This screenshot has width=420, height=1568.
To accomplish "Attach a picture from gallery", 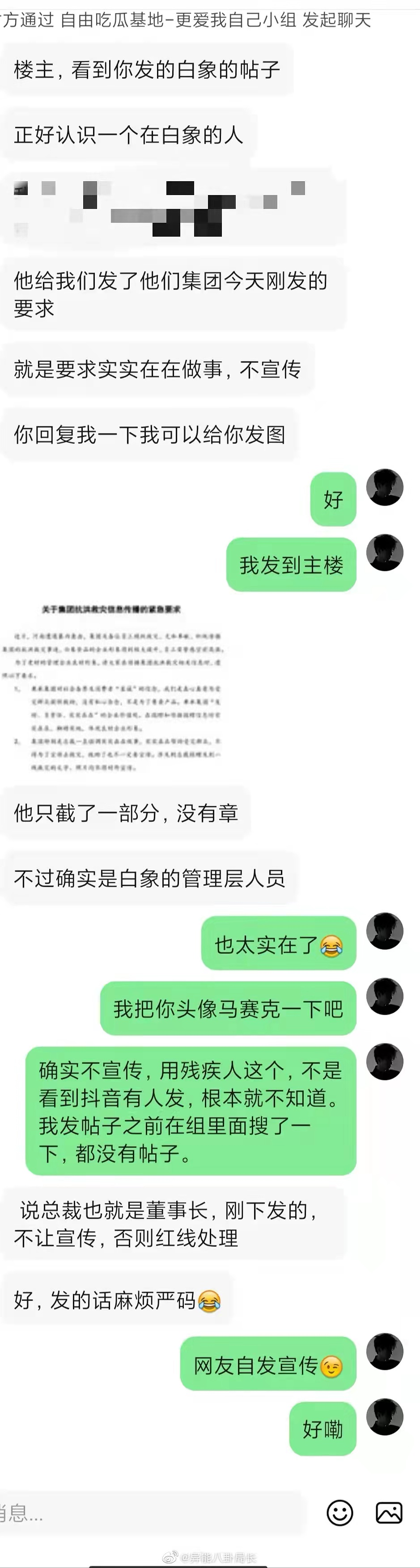I will click(389, 1513).
